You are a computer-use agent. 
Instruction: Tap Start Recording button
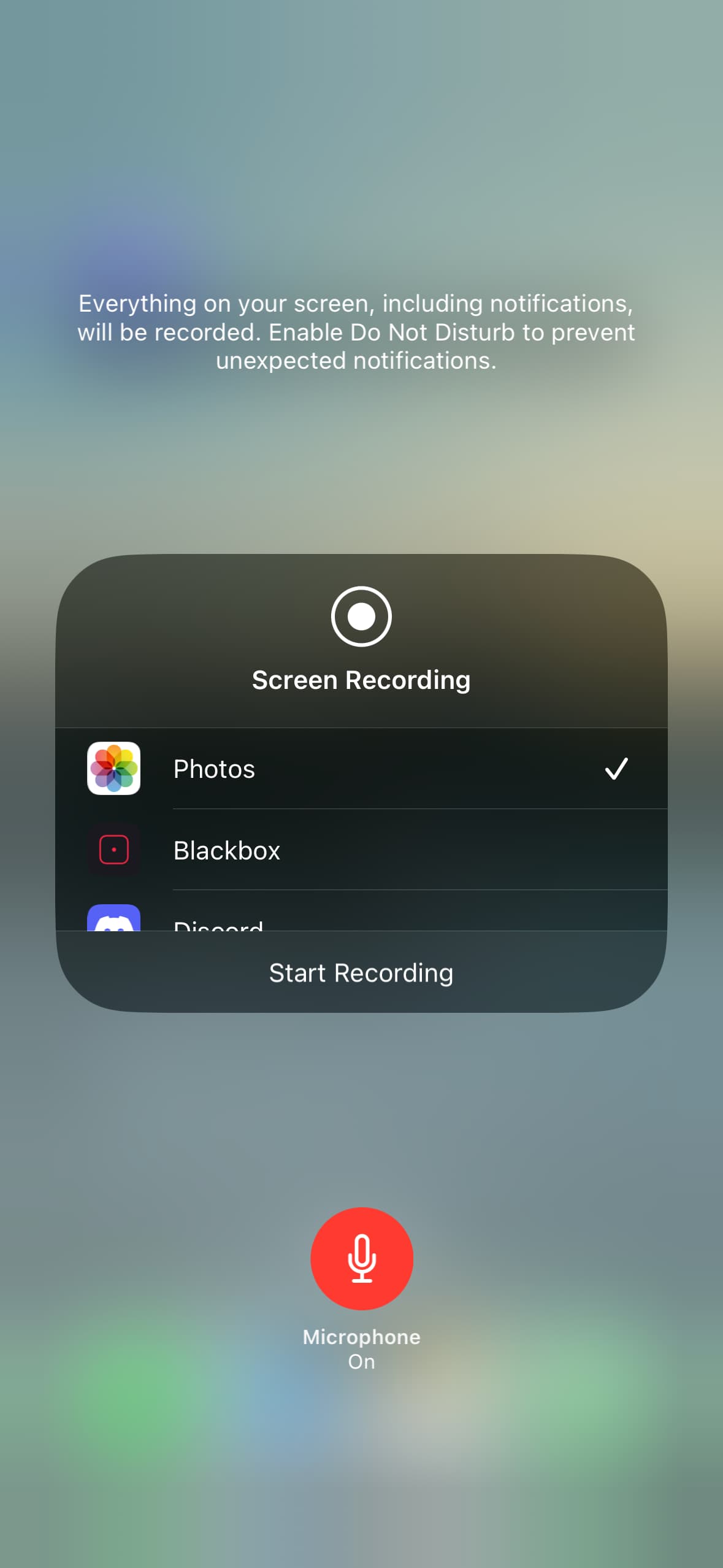(361, 972)
